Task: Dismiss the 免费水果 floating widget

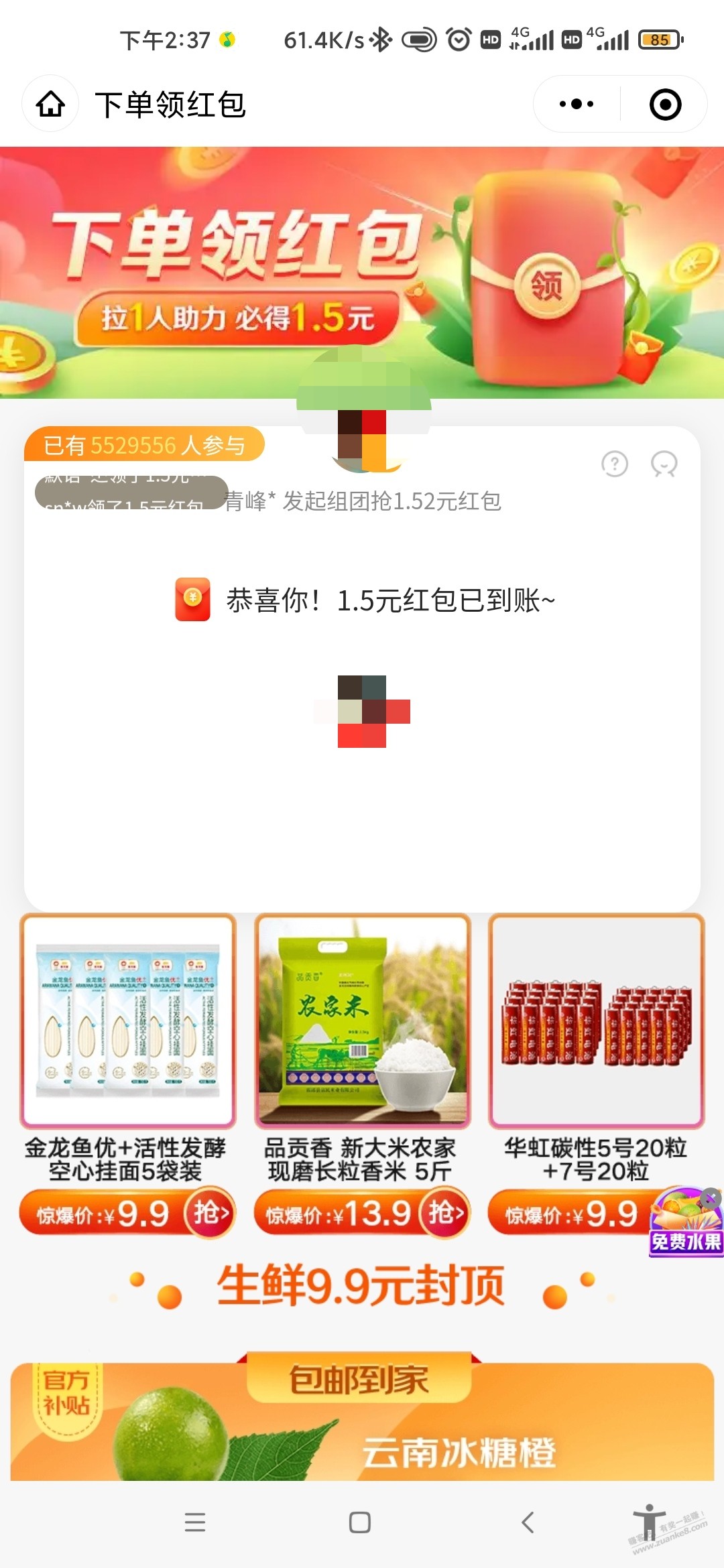Action: [x=711, y=1197]
